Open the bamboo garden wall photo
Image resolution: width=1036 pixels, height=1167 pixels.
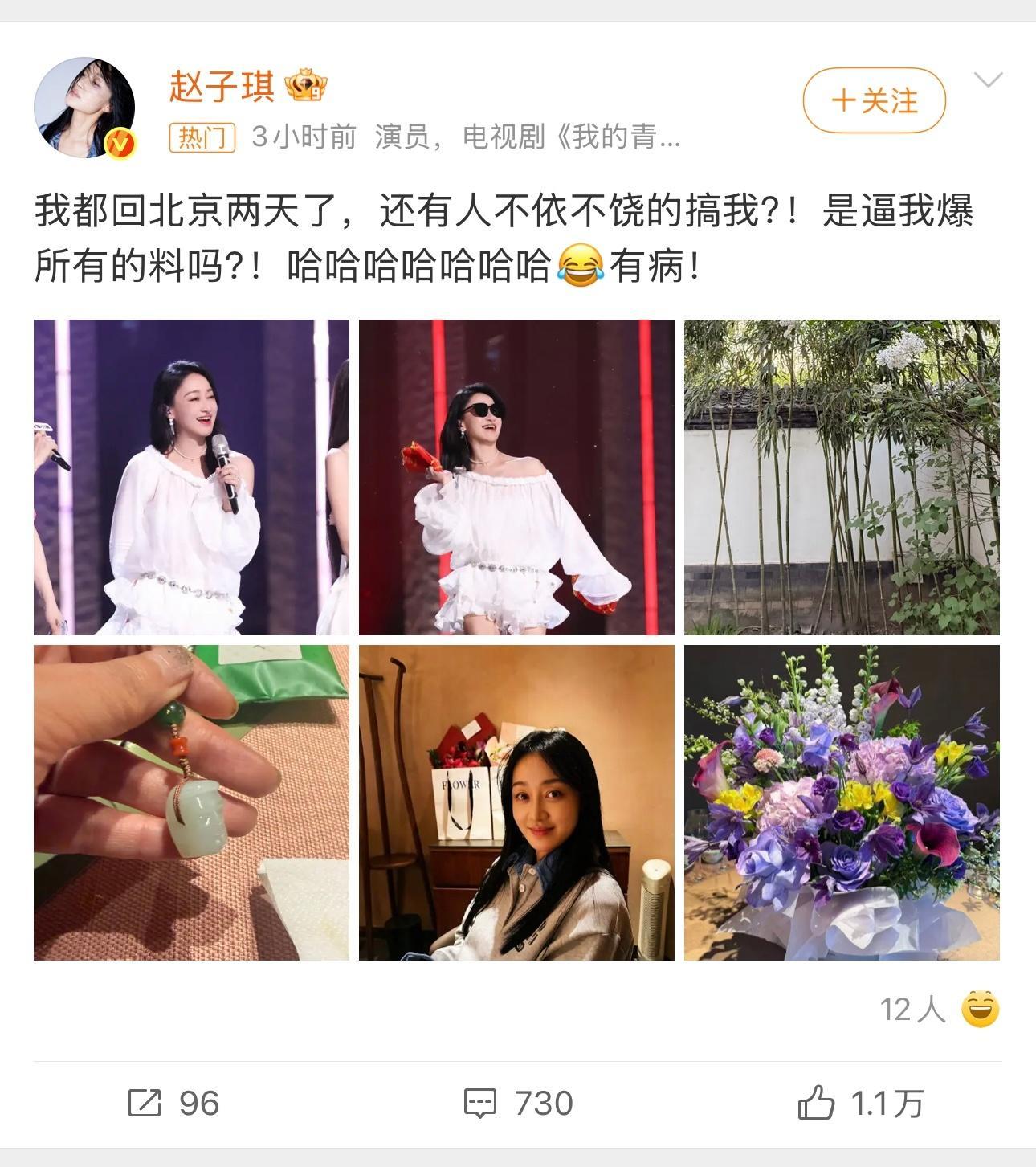pyautogui.click(x=842, y=477)
